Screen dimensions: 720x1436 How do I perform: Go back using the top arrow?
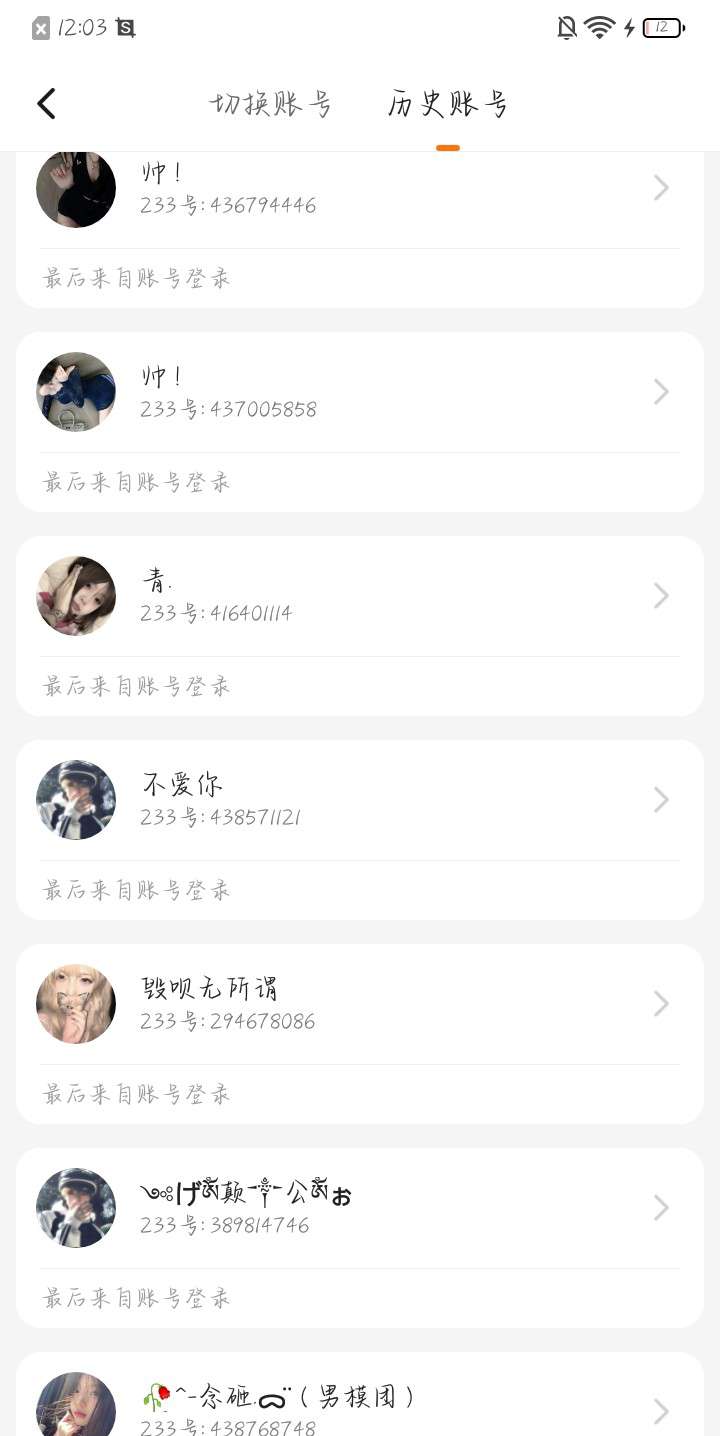[46, 104]
